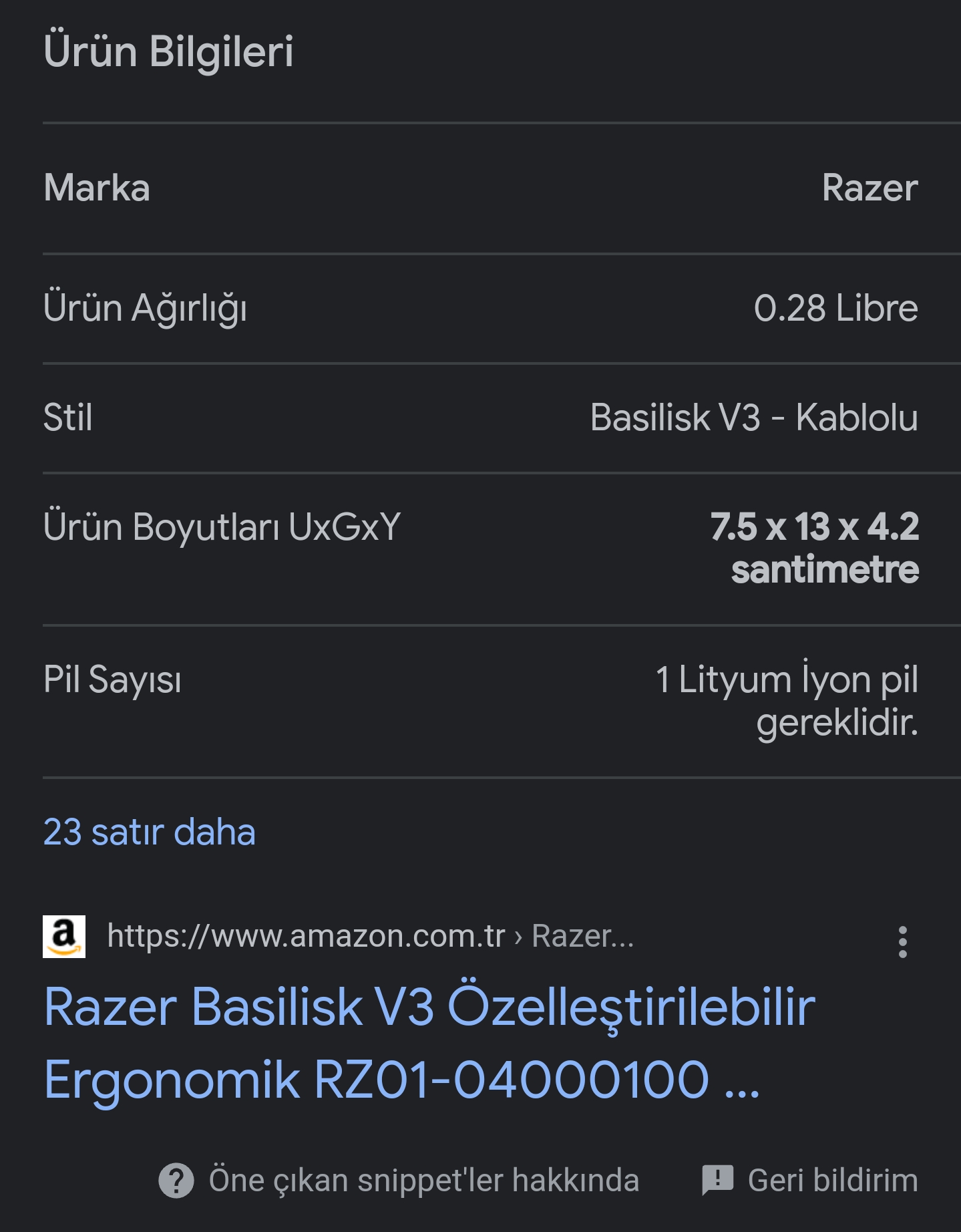
Task: Send feedback via Geri bildirim
Action: [810, 1181]
